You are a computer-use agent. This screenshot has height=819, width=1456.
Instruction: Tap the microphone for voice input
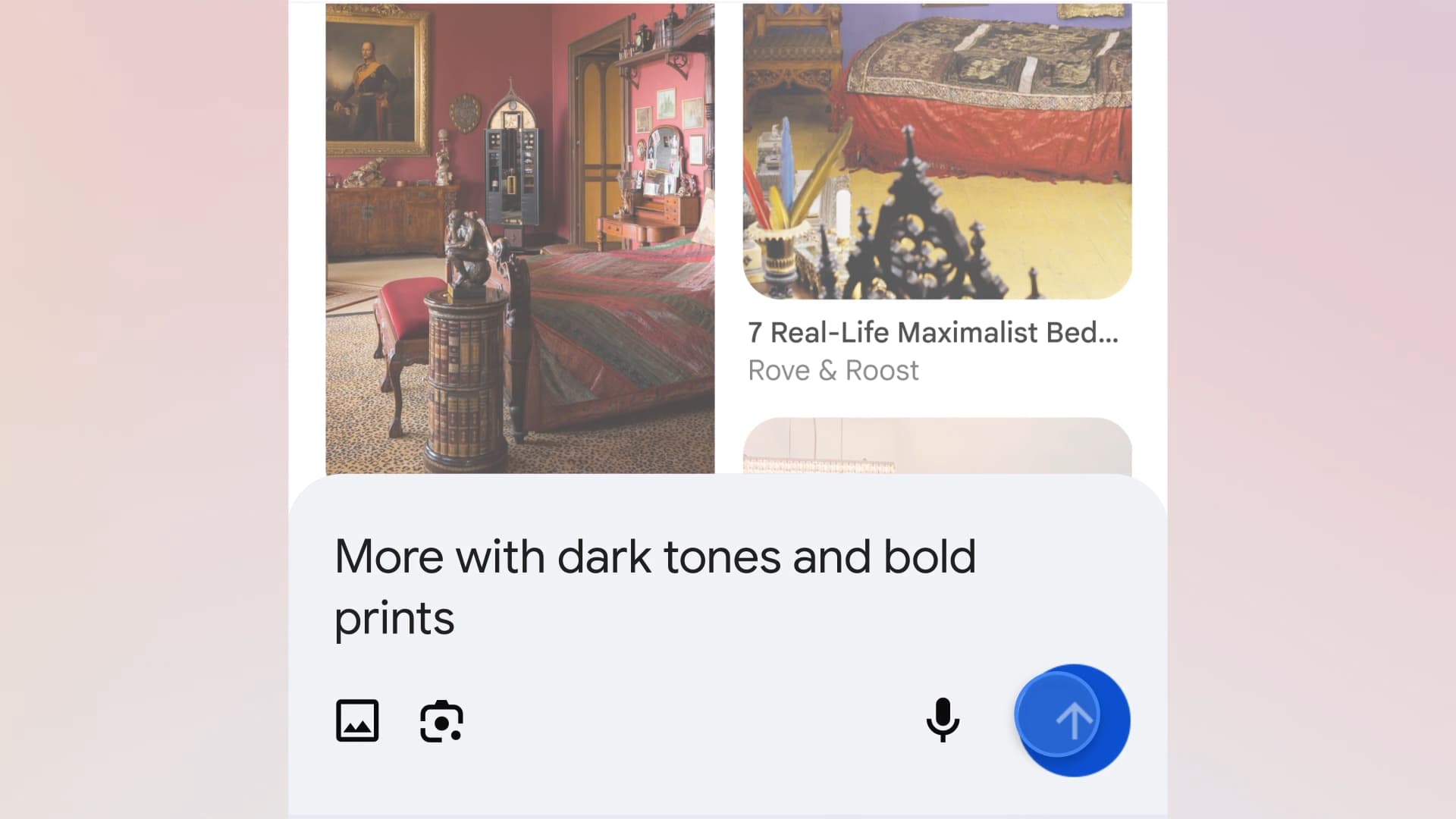pyautogui.click(x=943, y=720)
